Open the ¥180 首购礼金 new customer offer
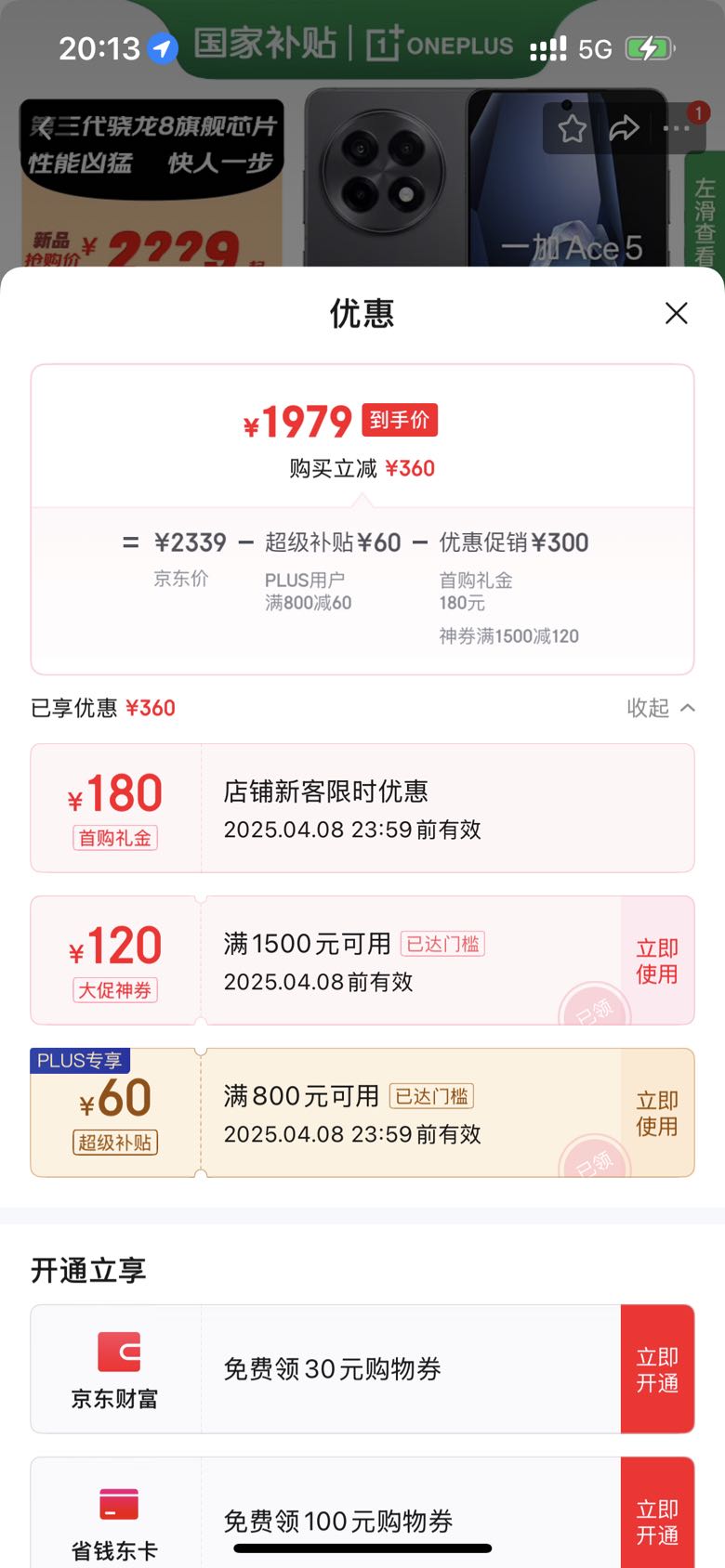The height and width of the screenshot is (1568, 725). (x=362, y=808)
